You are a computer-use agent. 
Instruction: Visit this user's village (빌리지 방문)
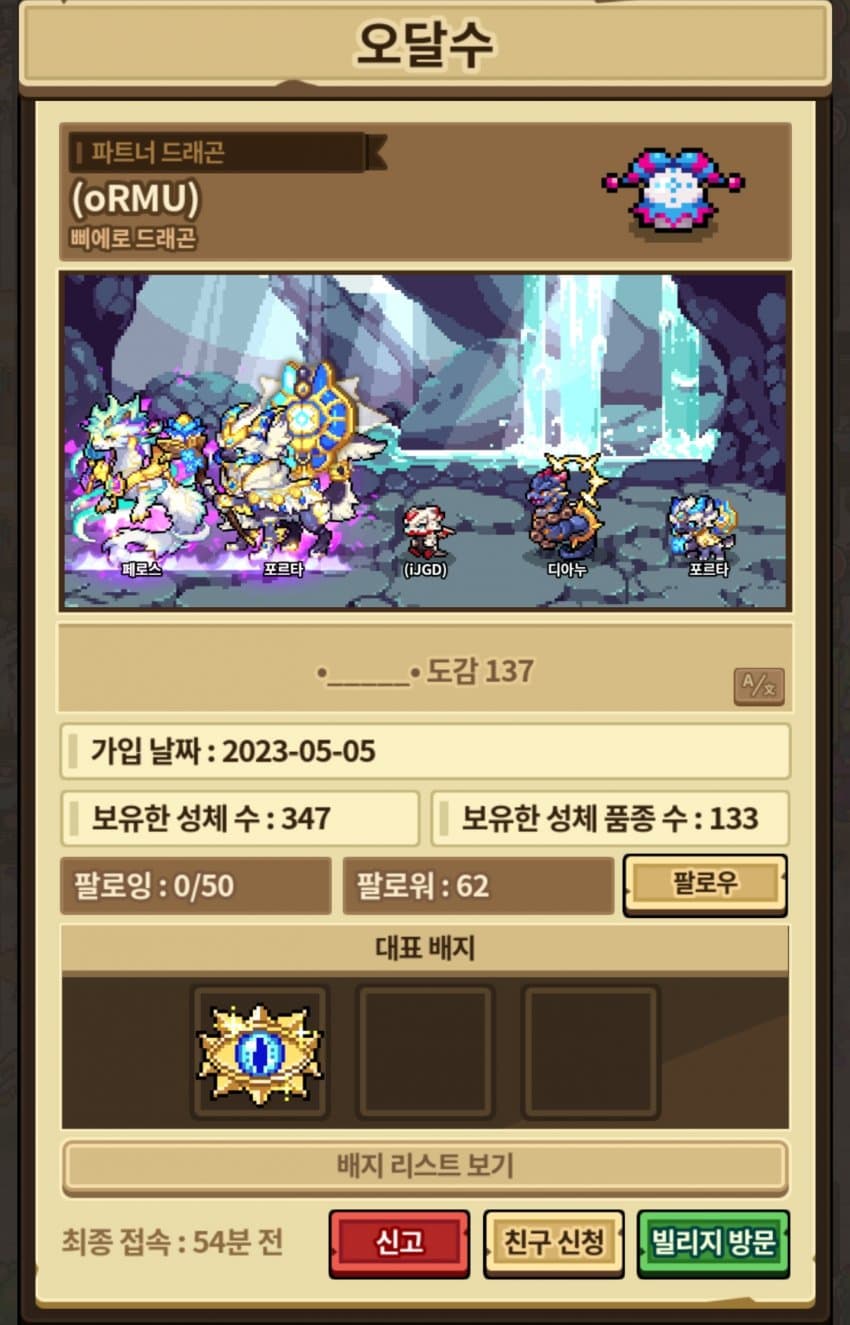[x=713, y=1243]
